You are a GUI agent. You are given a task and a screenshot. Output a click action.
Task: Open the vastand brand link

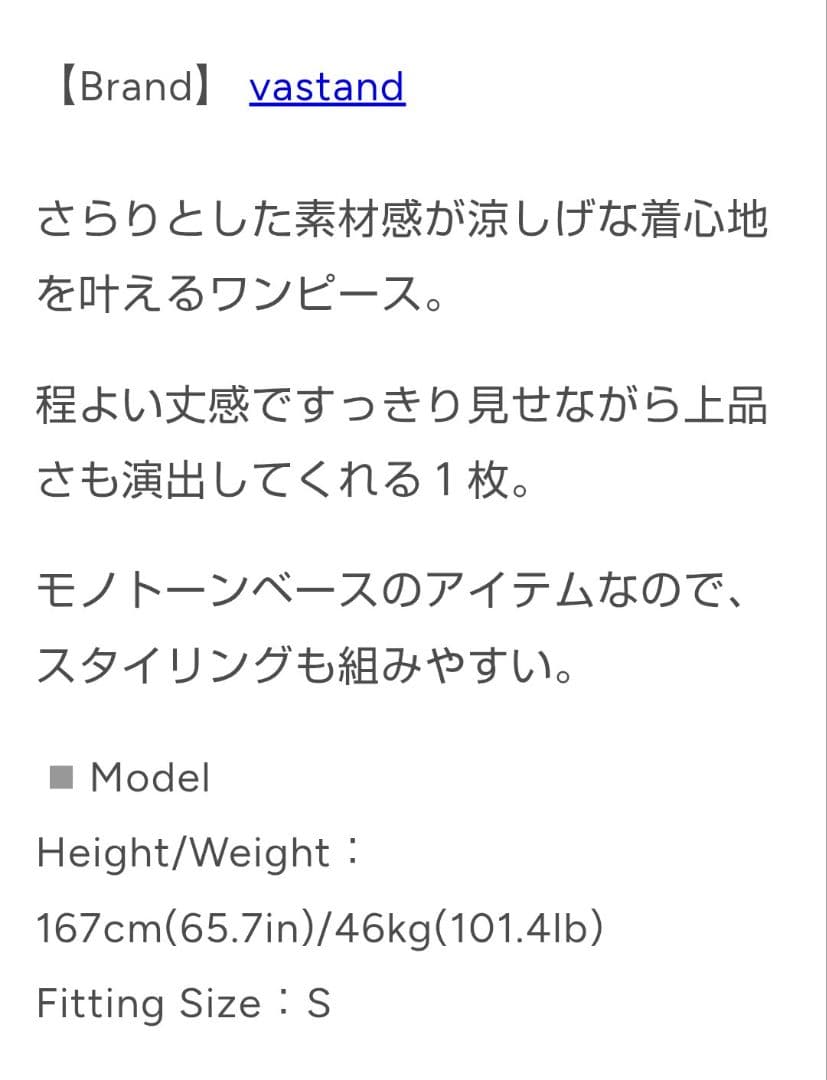pyautogui.click(x=327, y=87)
